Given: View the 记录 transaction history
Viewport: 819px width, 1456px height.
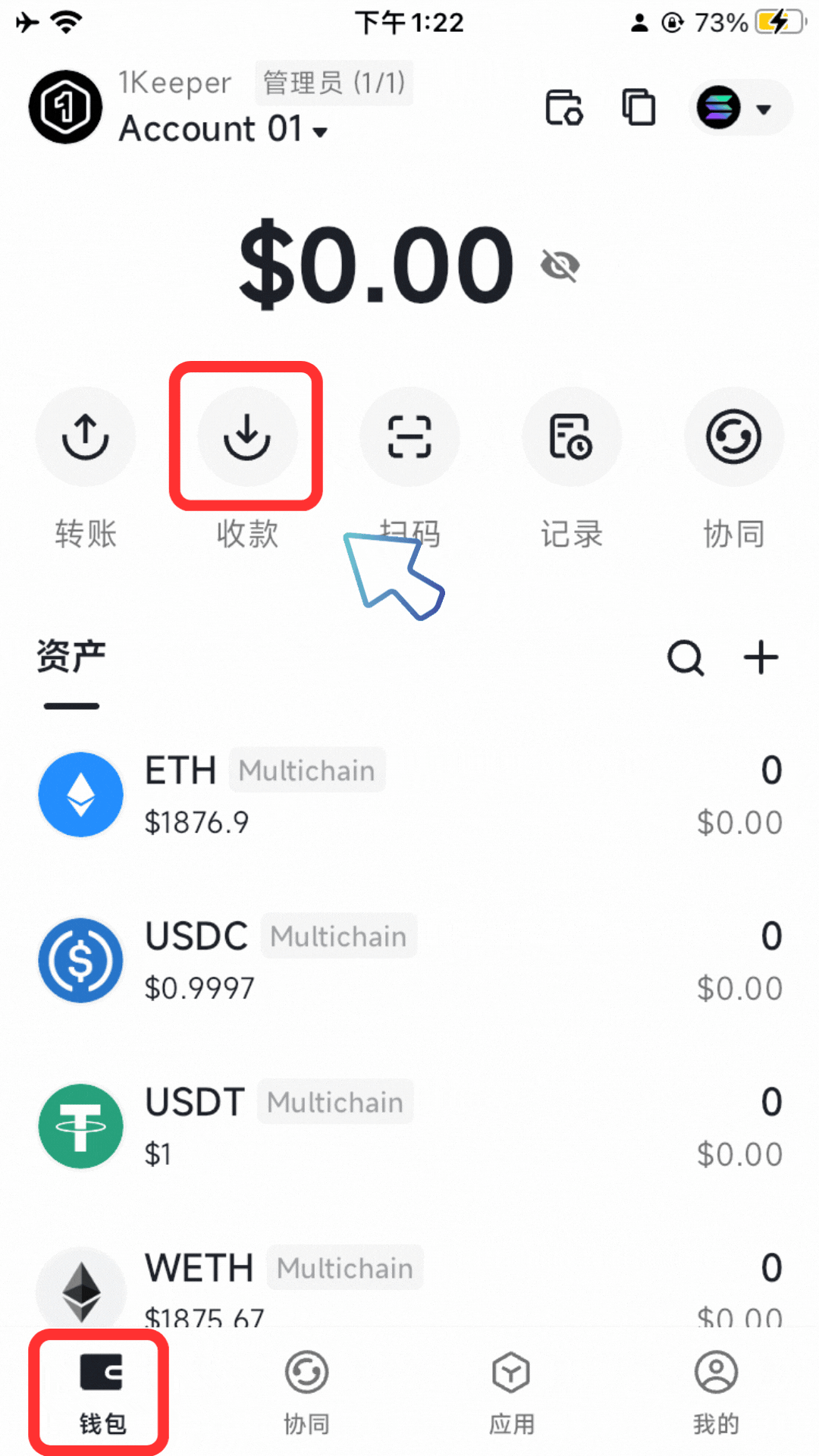Looking at the screenshot, I should point(572,437).
